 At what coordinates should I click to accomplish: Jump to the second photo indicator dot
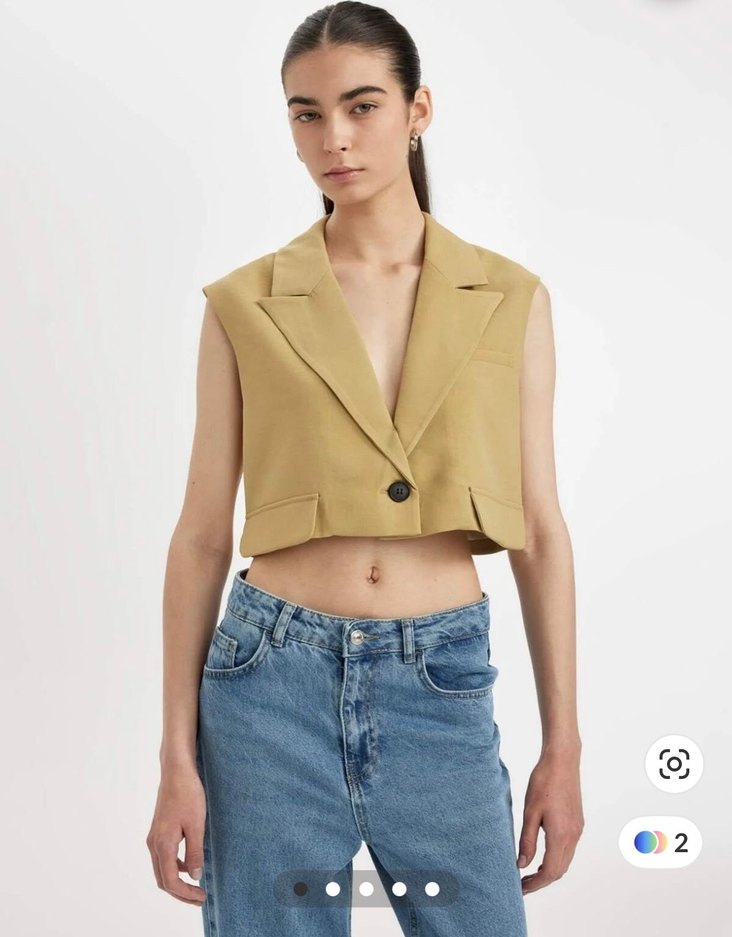point(333,888)
